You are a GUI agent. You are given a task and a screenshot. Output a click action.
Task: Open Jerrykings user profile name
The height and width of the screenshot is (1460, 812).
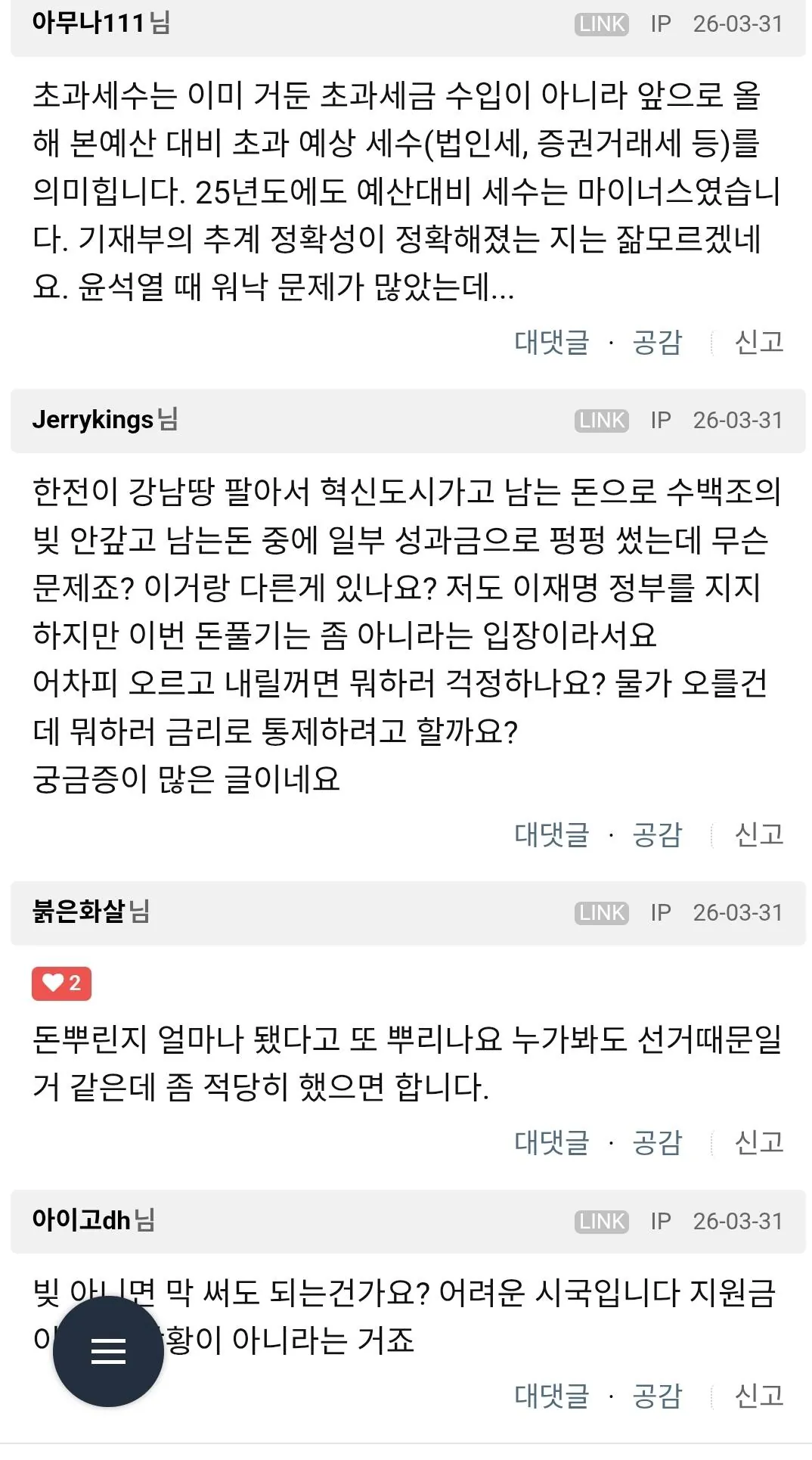[93, 420]
